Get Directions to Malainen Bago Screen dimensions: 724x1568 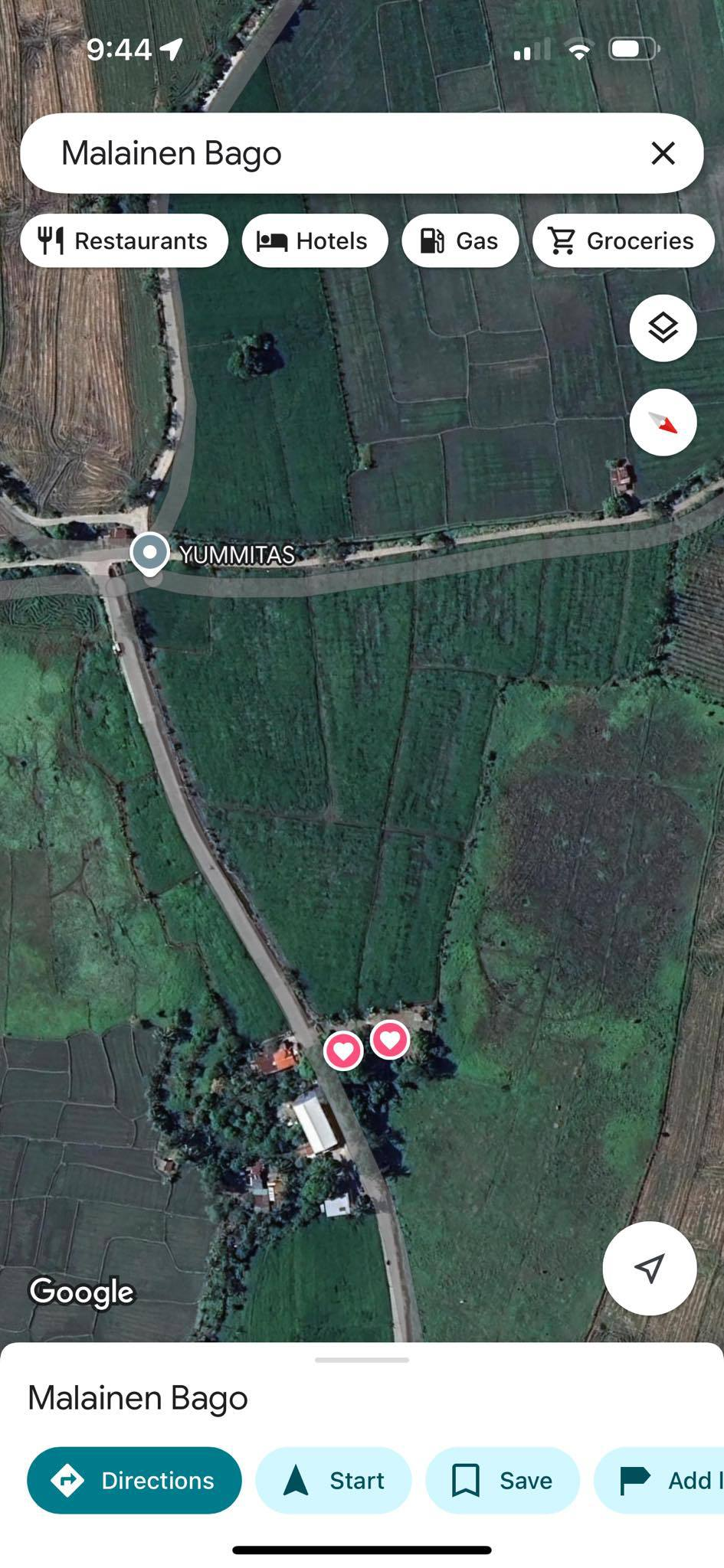[x=134, y=1480]
